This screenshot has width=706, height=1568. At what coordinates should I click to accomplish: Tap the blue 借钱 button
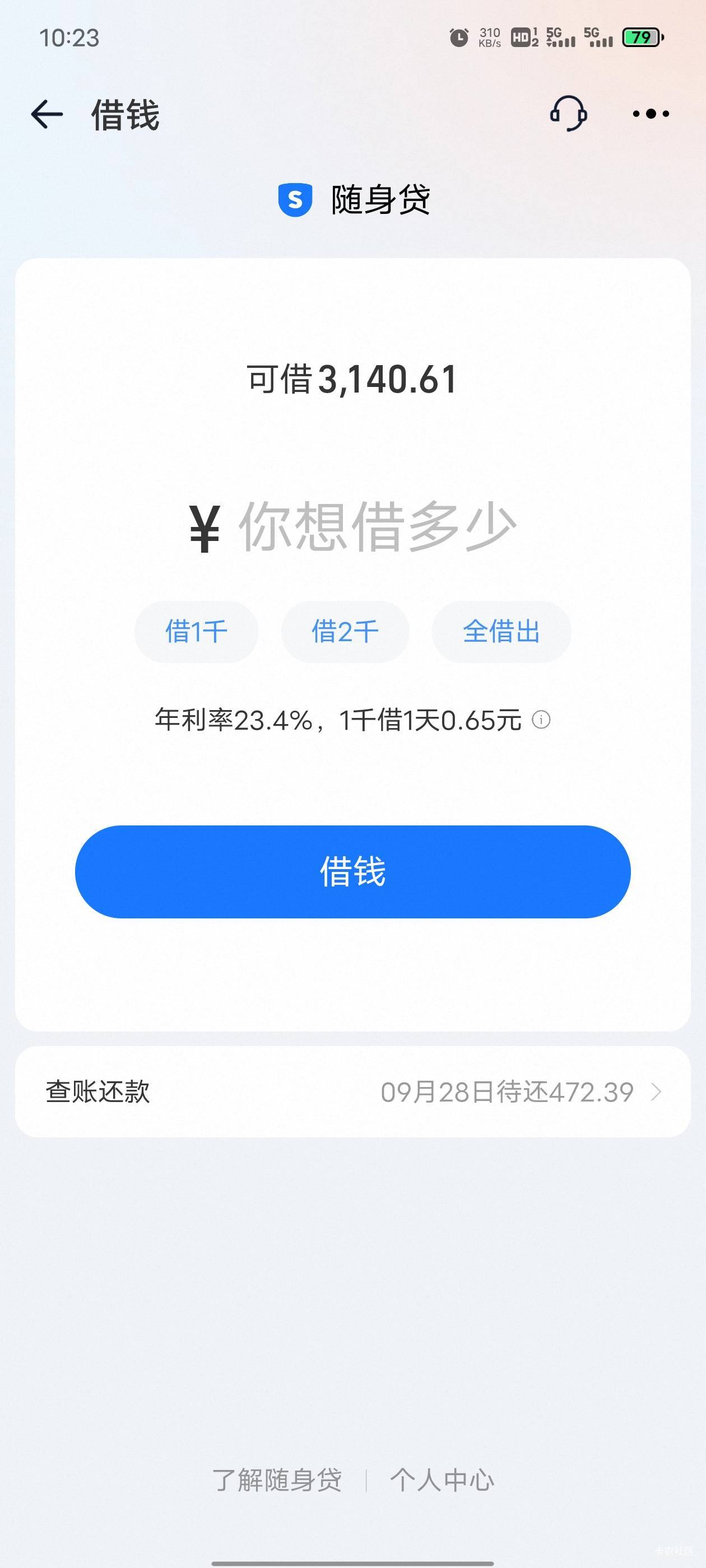tap(352, 872)
